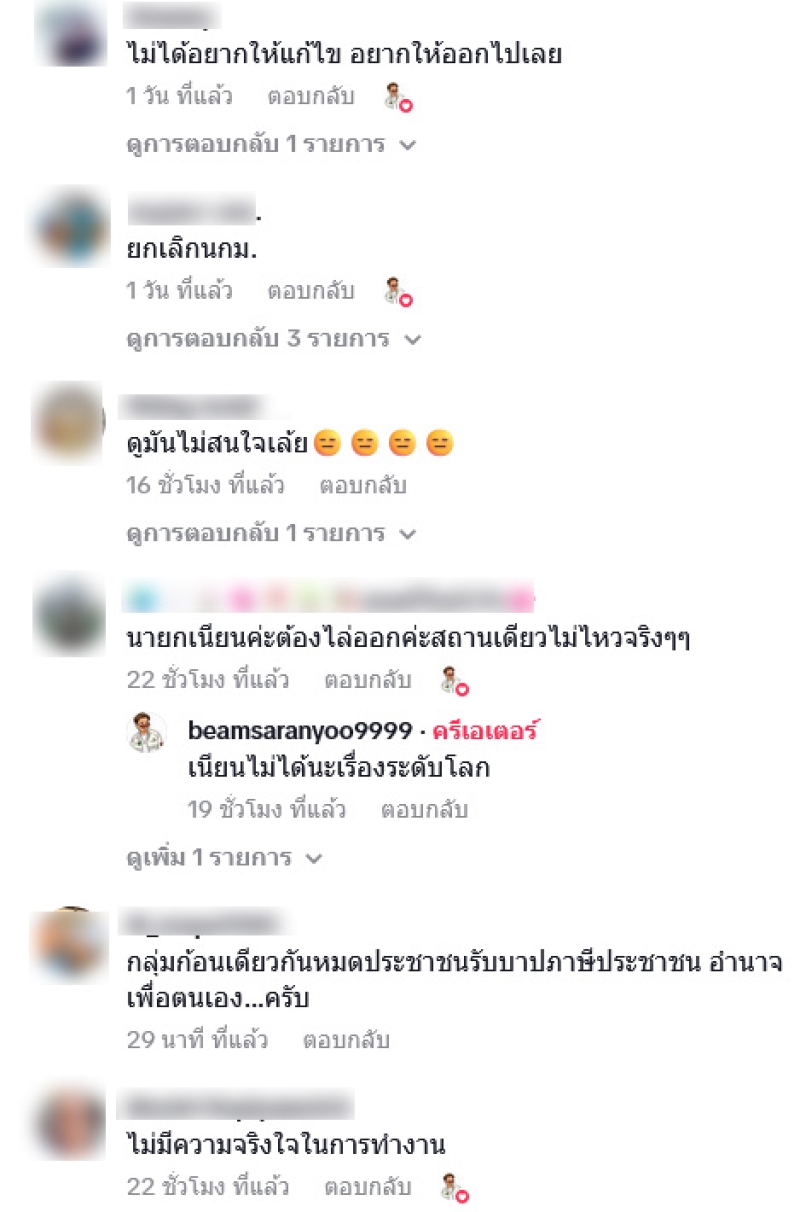Show 1 more reply with ดูเพิ่ม

[x=224, y=858]
